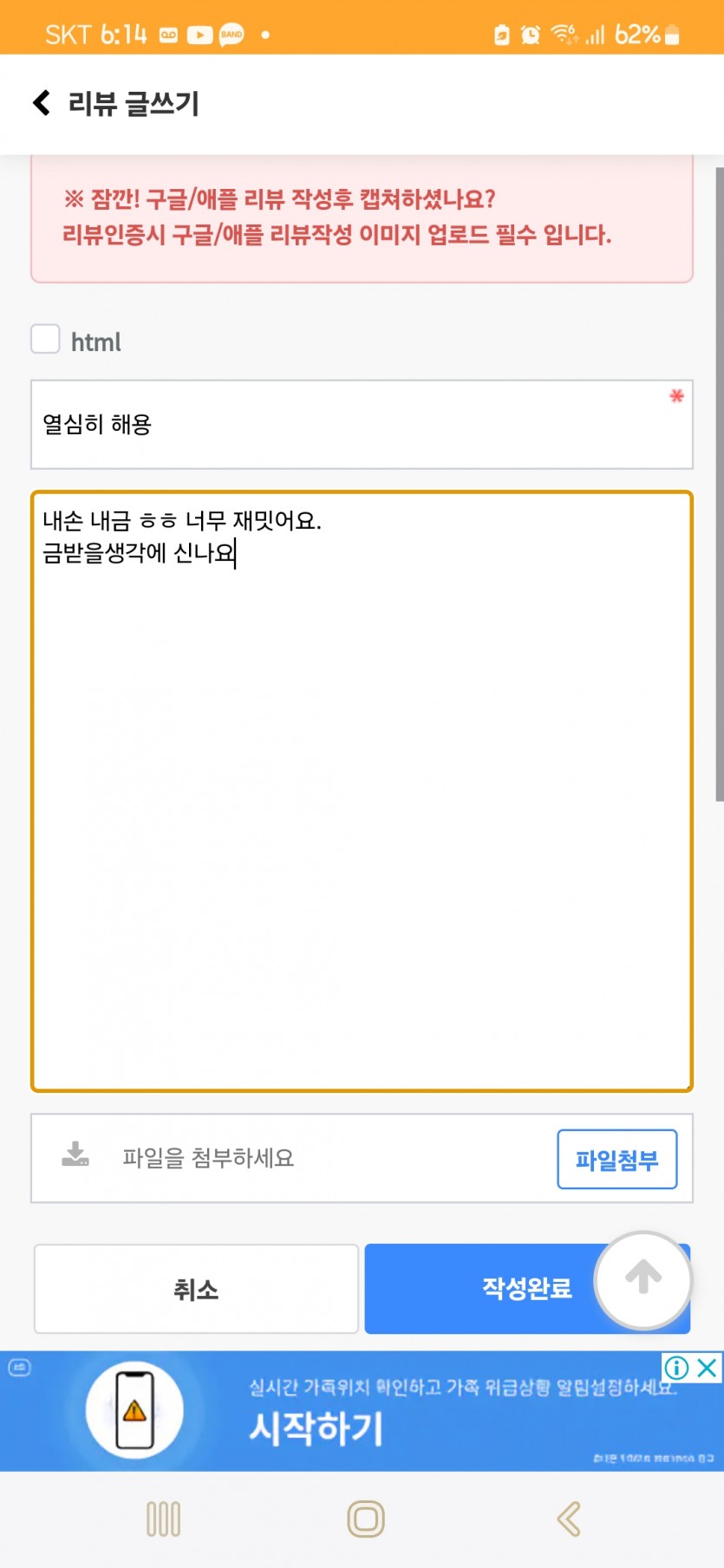
Task: Tap the 파일첨부 button
Action: click(617, 1159)
